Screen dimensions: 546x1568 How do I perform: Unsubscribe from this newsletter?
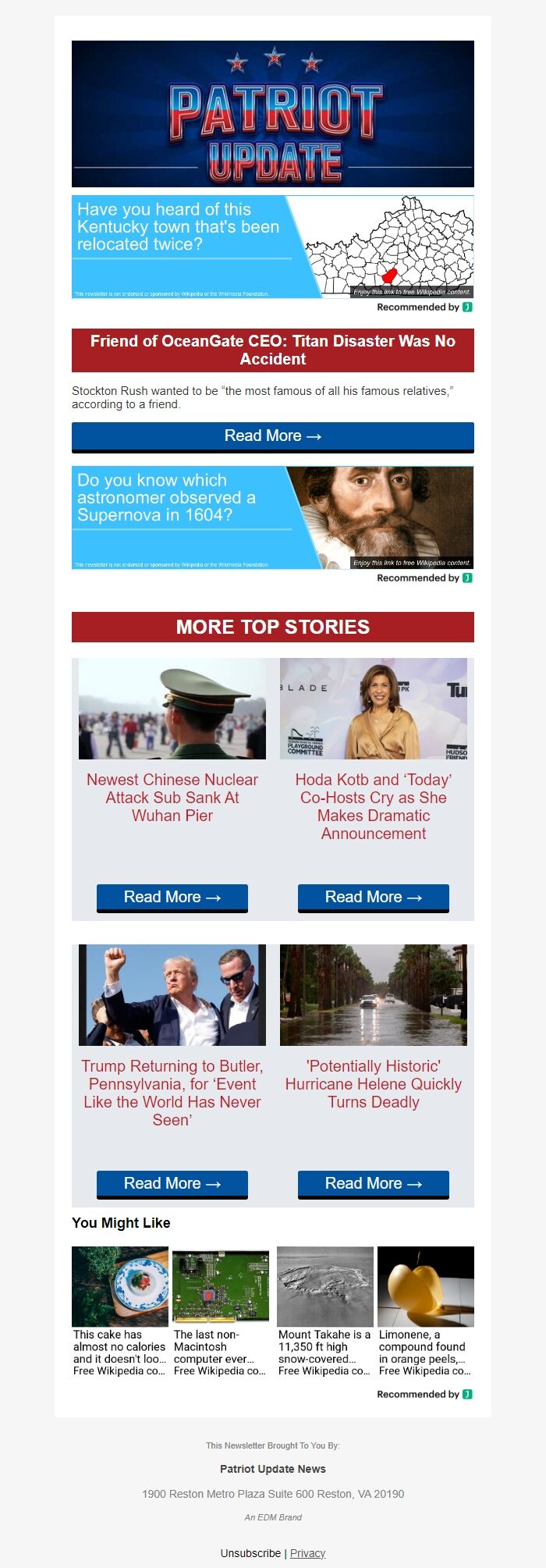pos(250,1553)
